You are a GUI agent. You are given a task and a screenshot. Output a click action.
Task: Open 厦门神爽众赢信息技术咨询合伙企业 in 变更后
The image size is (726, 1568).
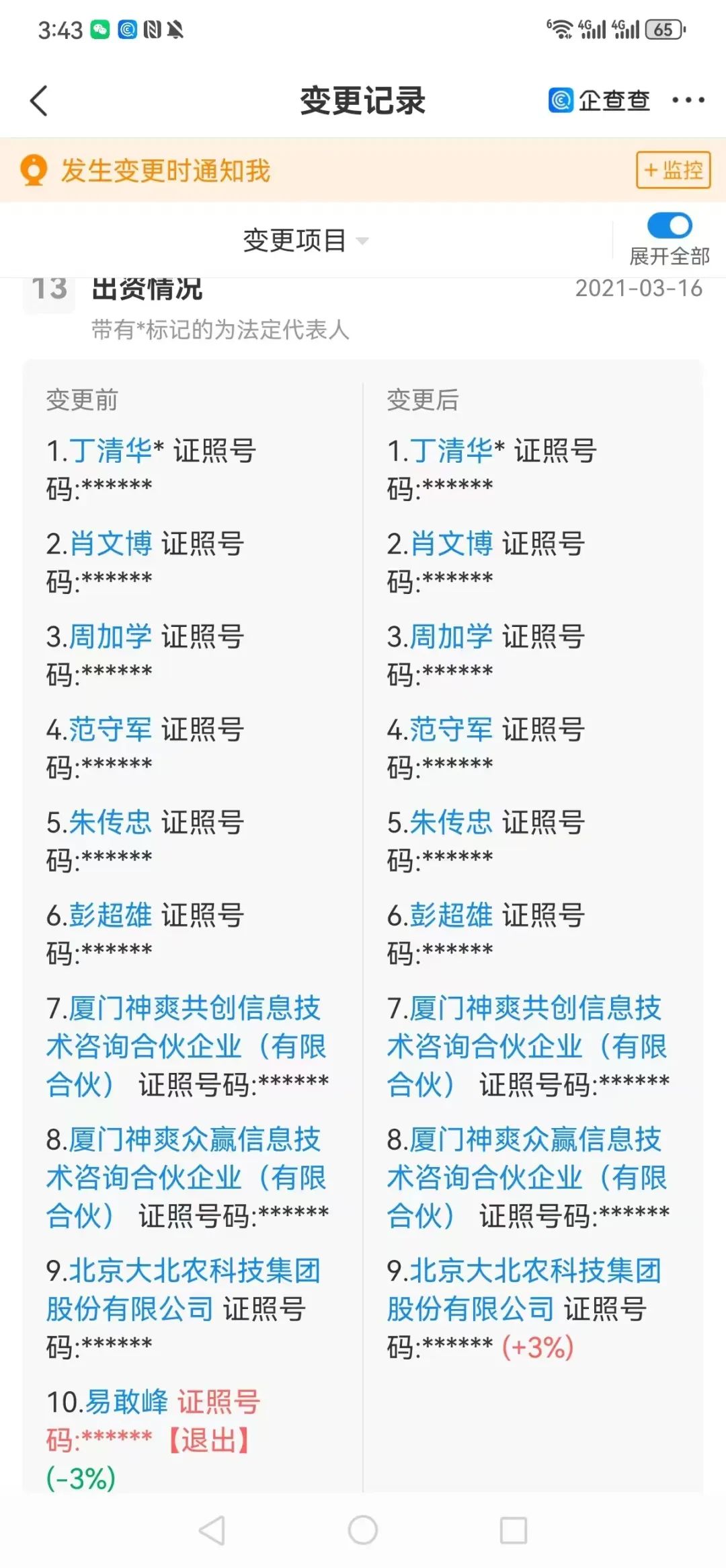coord(526,1177)
